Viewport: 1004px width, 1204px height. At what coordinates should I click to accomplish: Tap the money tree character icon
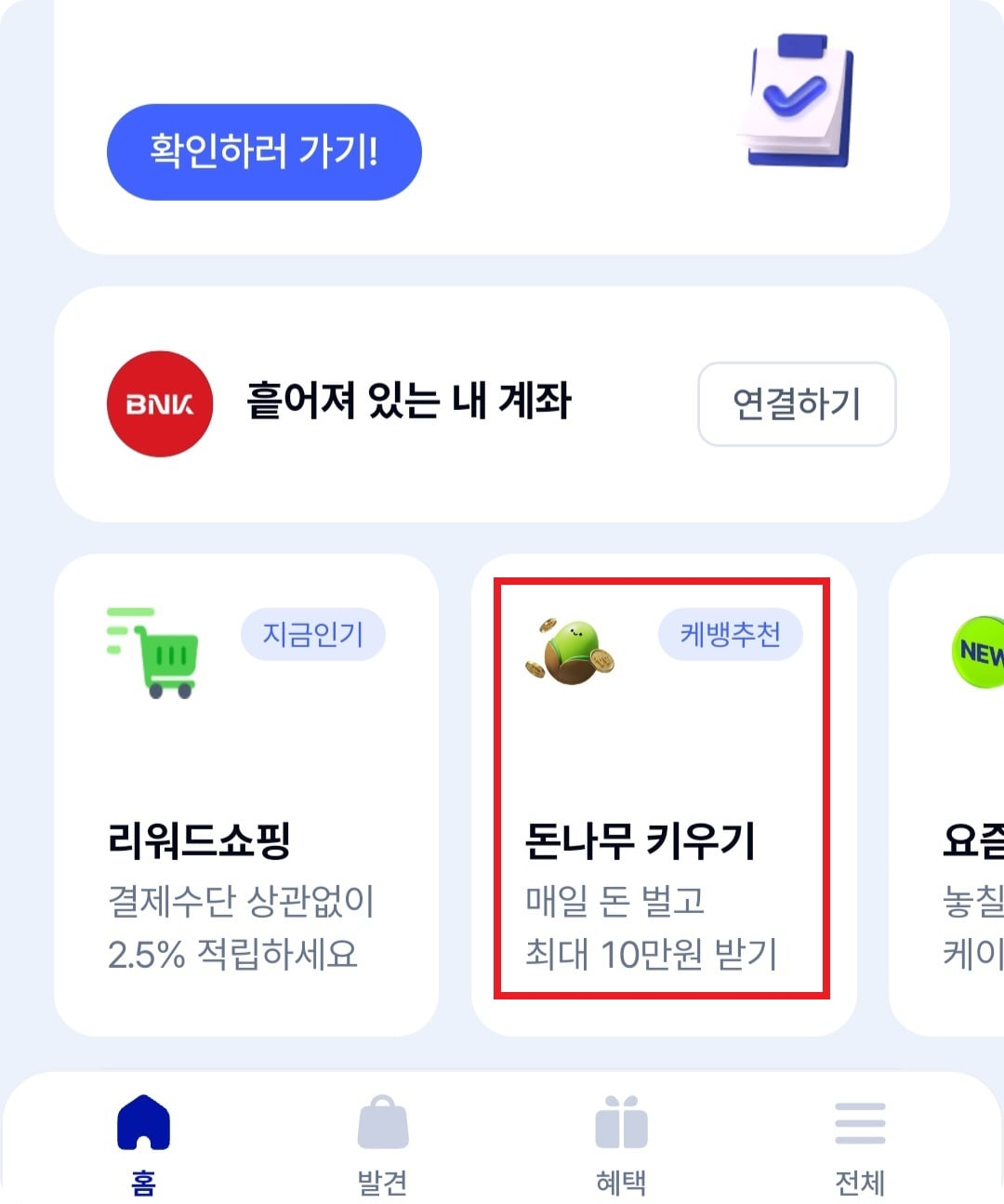coord(570,649)
